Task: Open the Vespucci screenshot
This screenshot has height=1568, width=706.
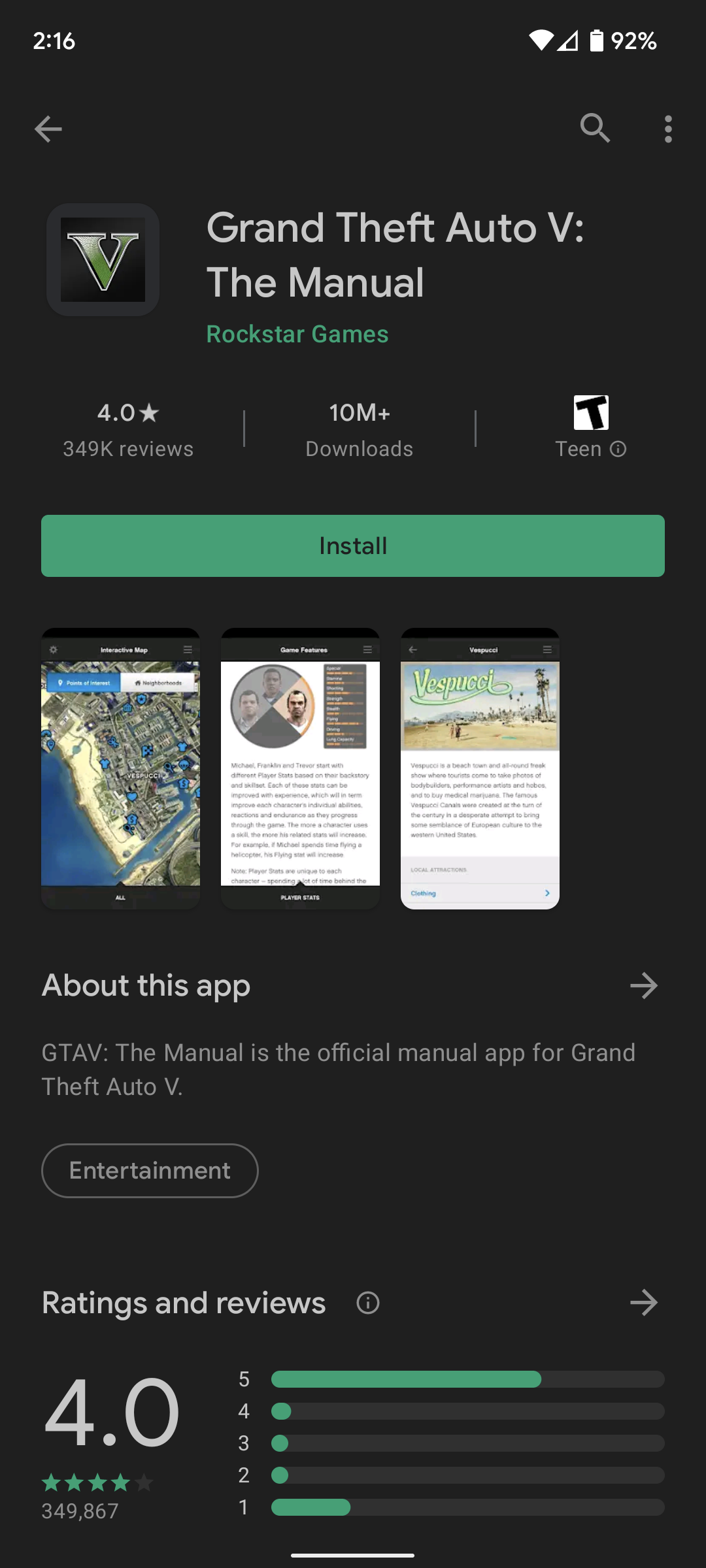Action: click(480, 768)
